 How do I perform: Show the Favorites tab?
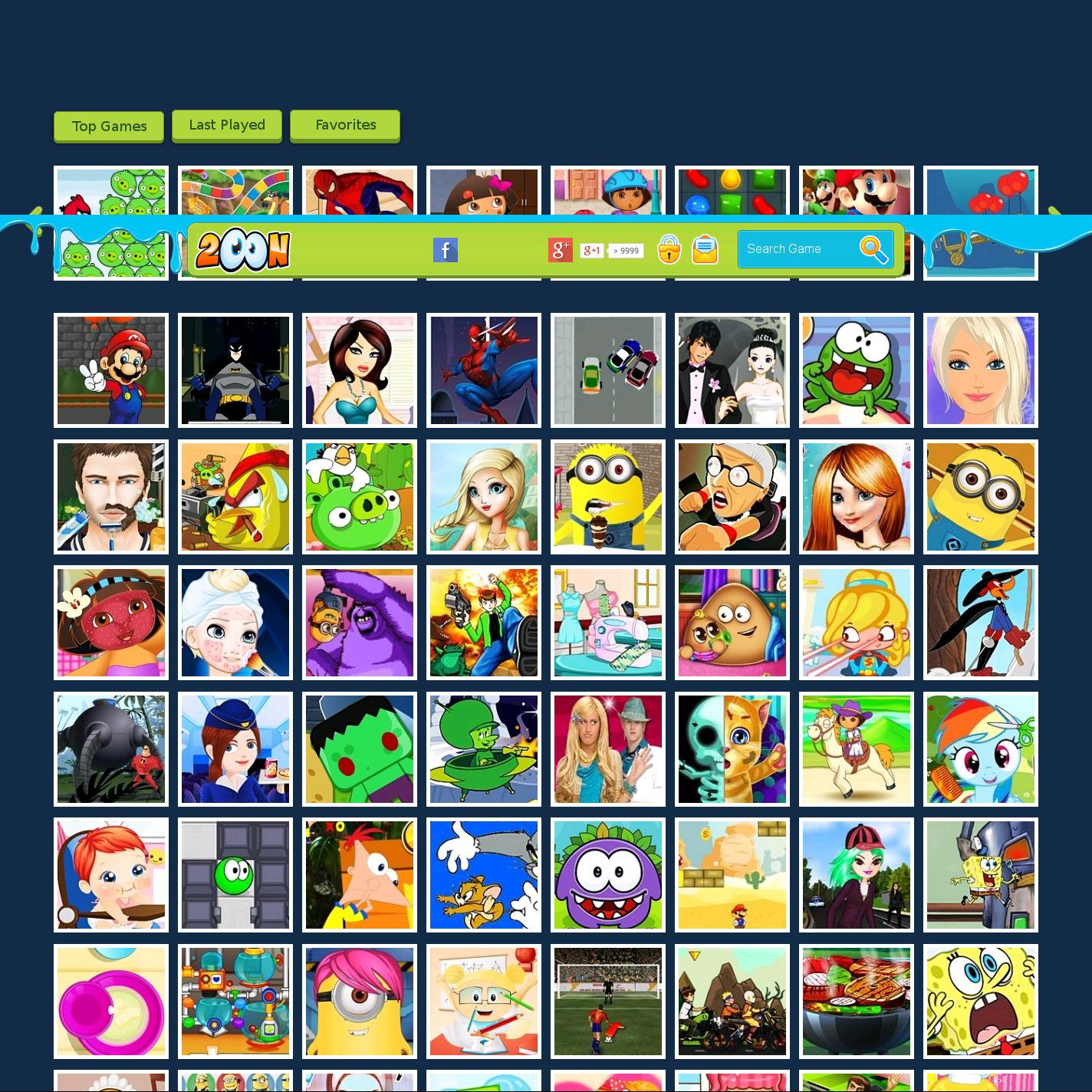[345, 125]
